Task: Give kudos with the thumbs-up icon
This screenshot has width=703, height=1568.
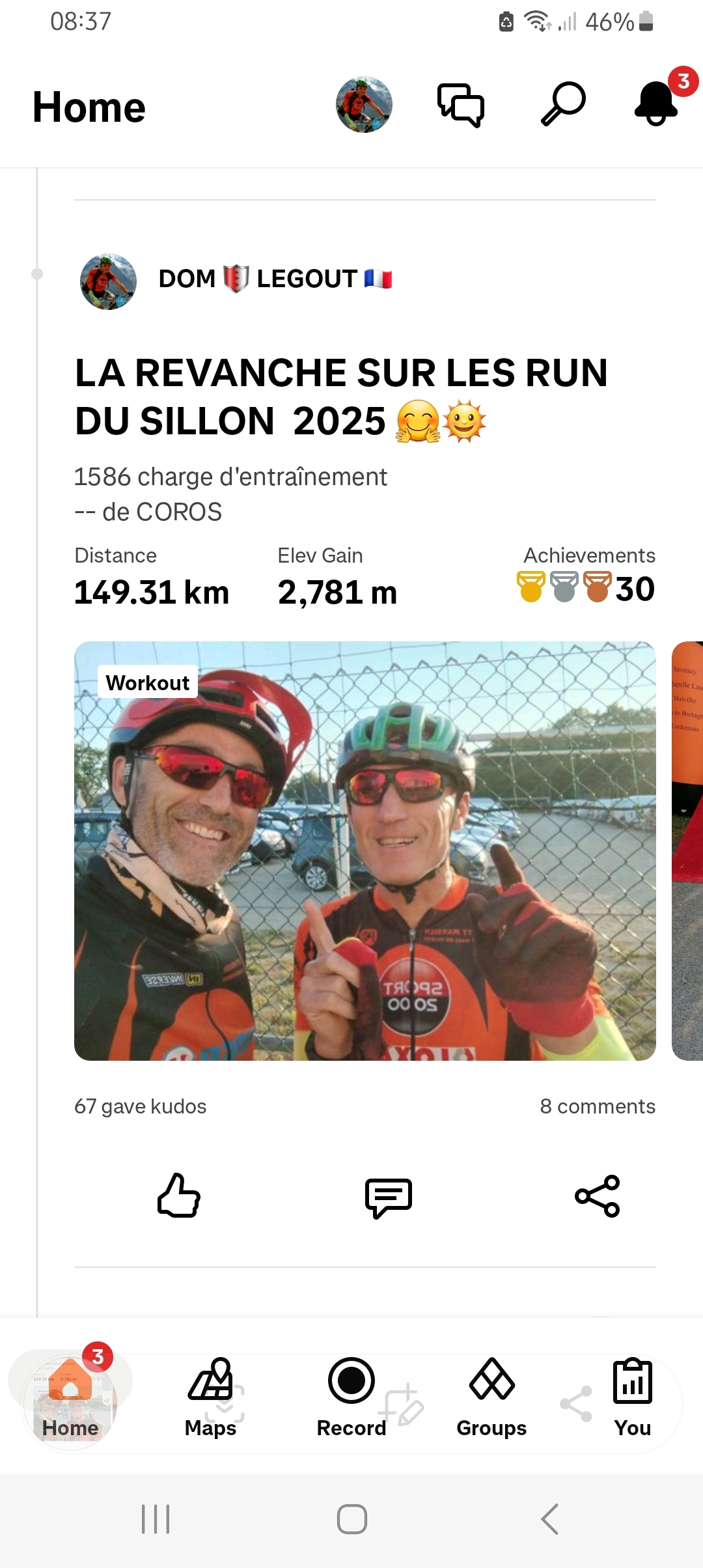Action: (179, 1196)
